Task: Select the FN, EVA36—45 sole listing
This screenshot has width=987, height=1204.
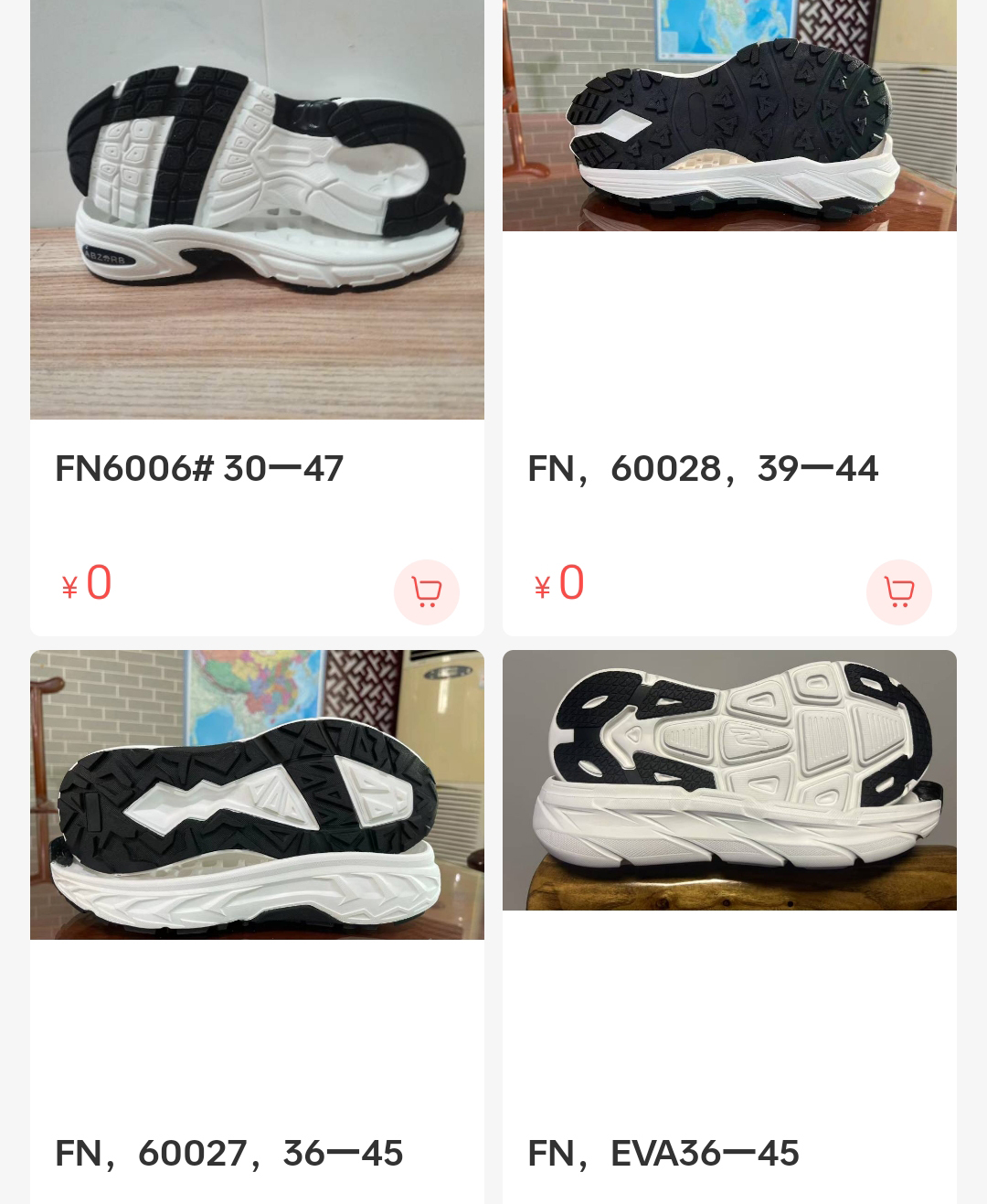Action: coord(729,781)
